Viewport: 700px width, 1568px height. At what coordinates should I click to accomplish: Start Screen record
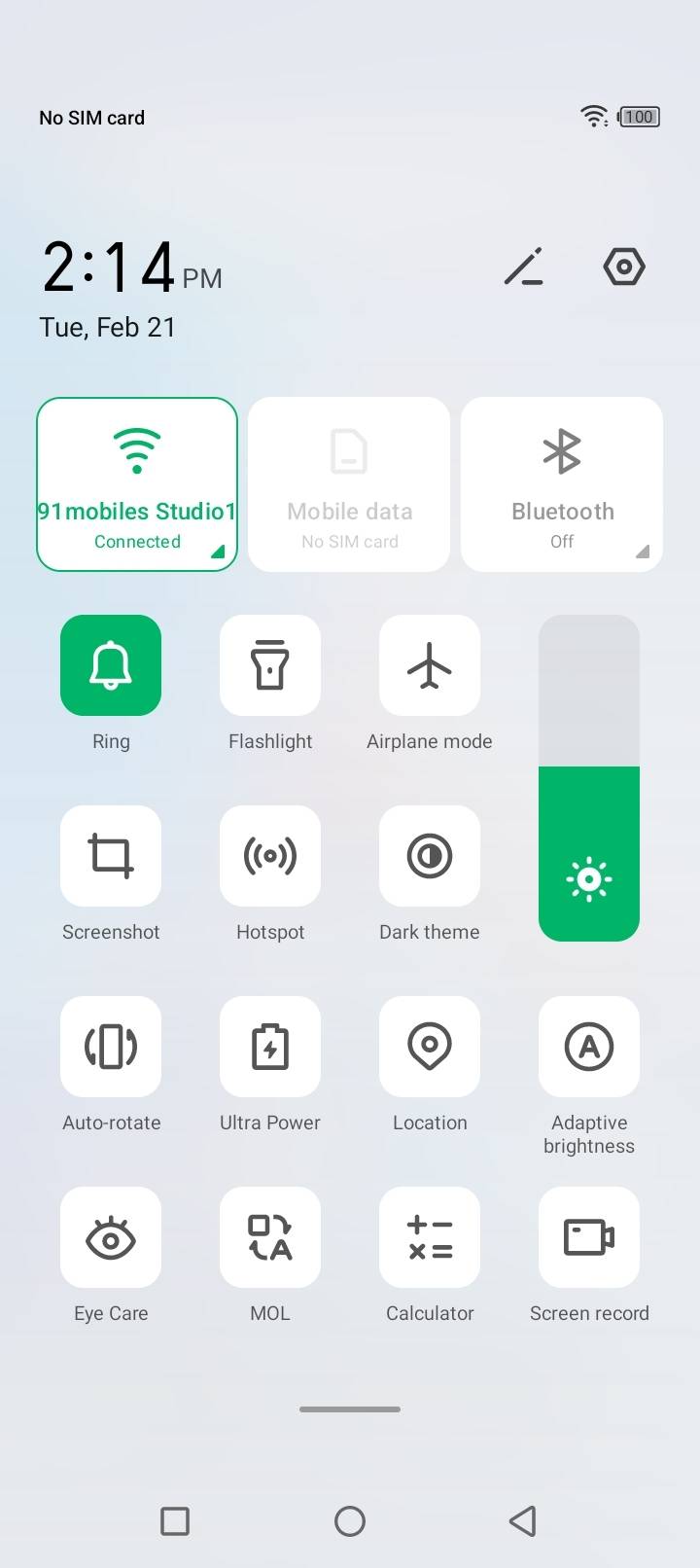coord(589,1237)
